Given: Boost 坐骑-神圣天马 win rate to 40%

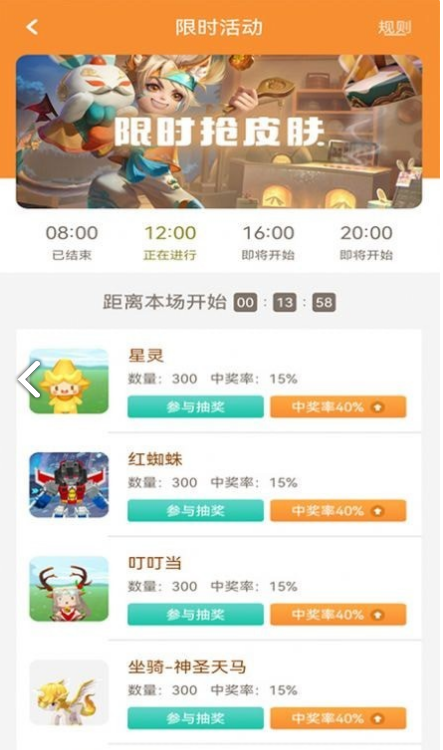Looking at the screenshot, I should tap(338, 718).
